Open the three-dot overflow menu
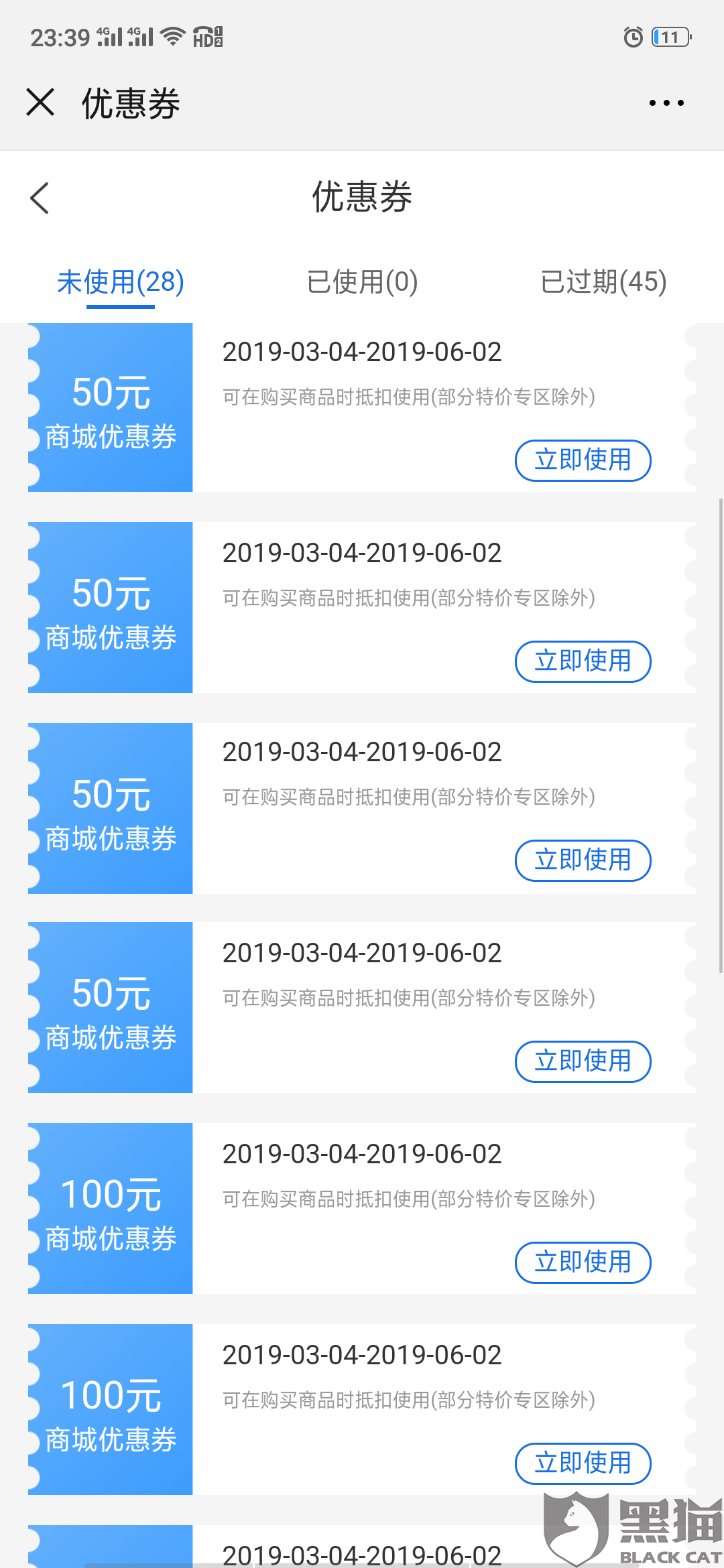The height and width of the screenshot is (1568, 724). point(666,103)
